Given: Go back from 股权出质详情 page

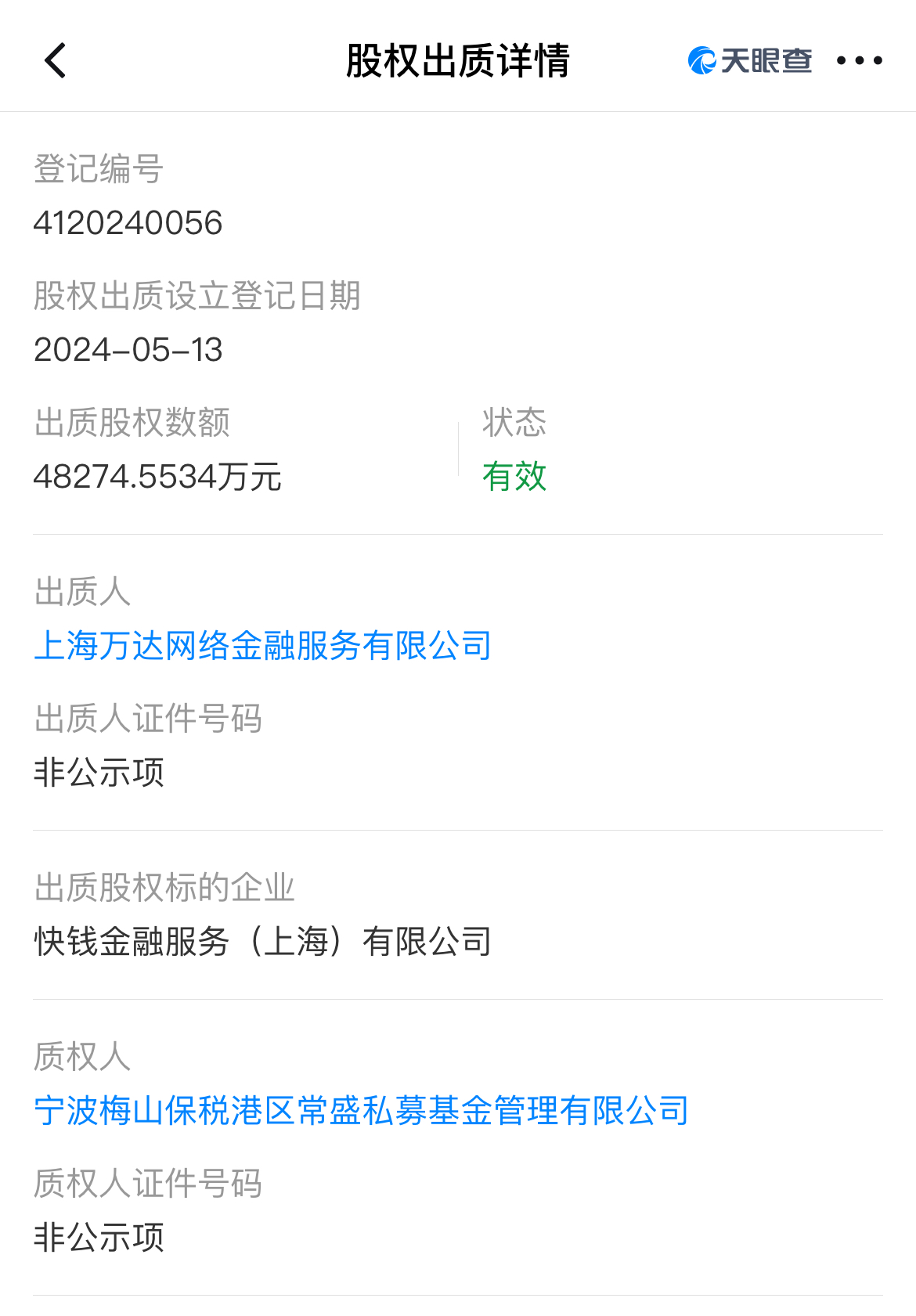Looking at the screenshot, I should coord(56,60).
